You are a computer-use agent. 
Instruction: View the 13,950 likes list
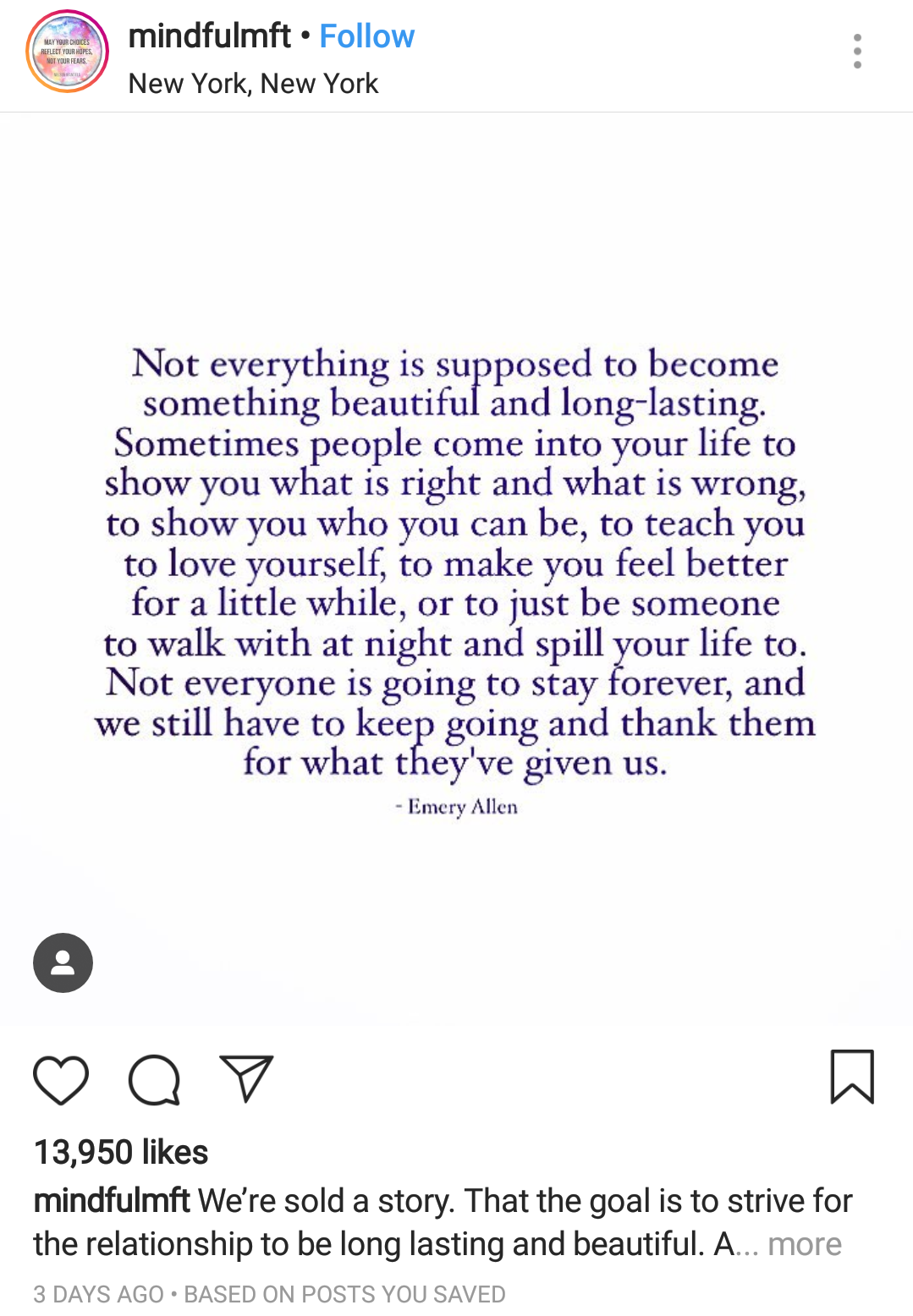pos(121,1152)
